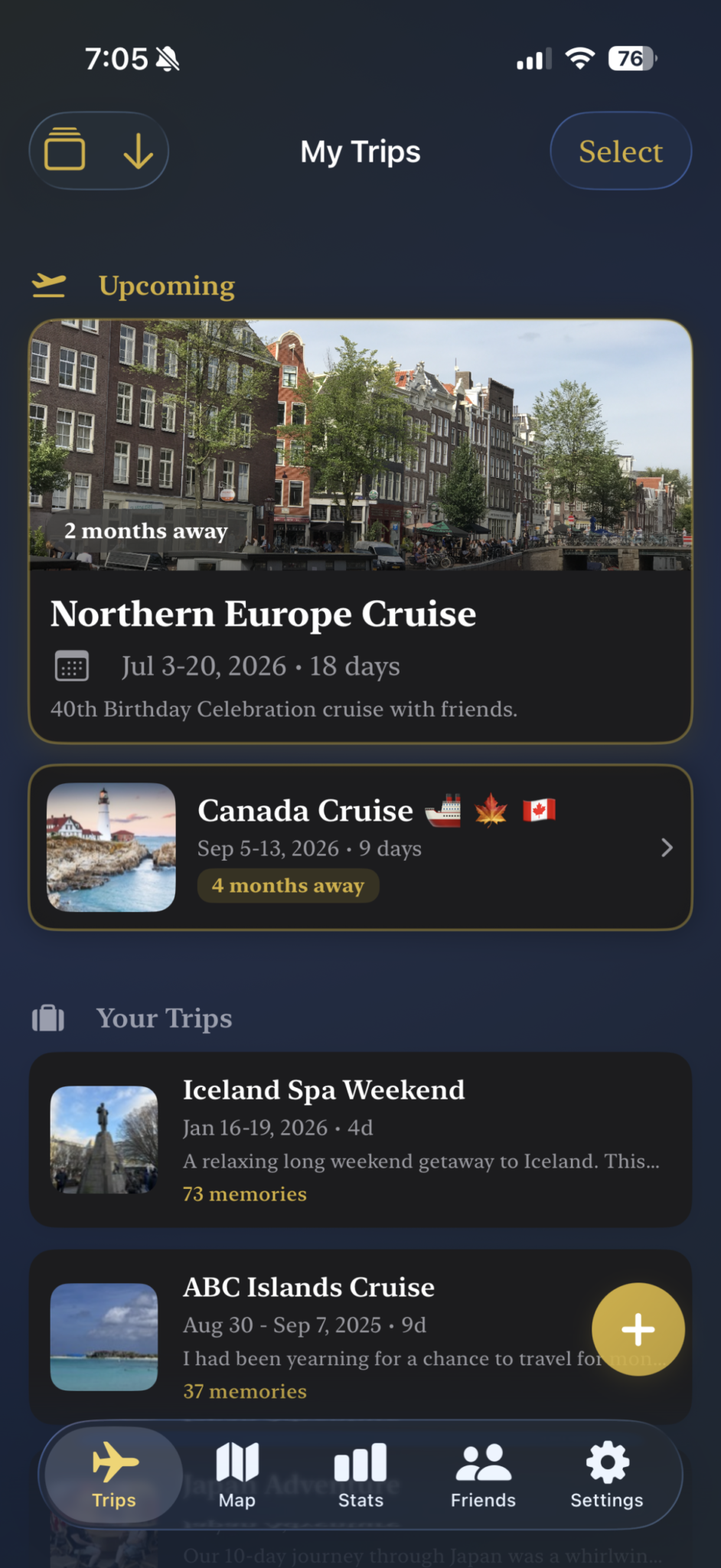This screenshot has height=1568, width=721.
Task: Open the ABC Islands Cruise trip
Action: coord(321,1337)
